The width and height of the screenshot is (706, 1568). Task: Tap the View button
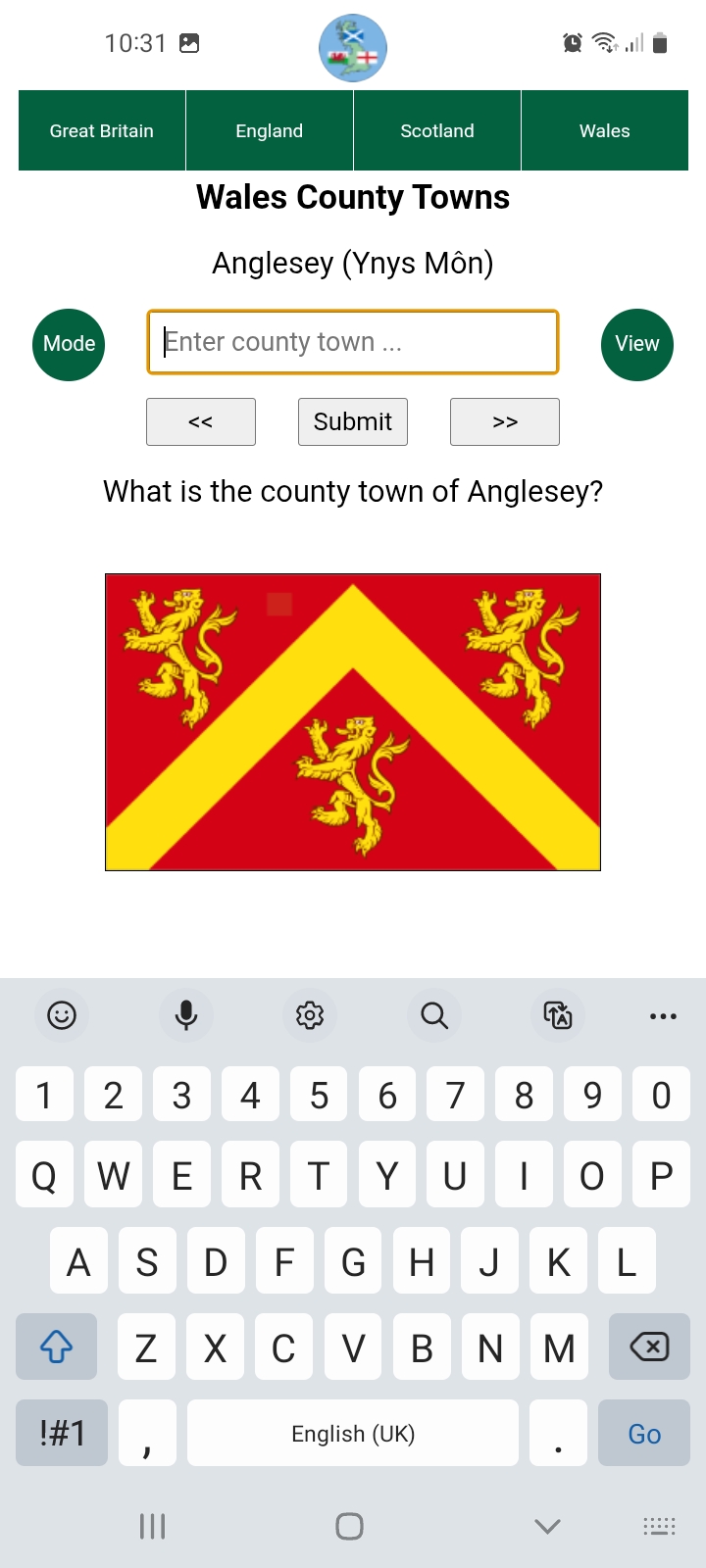[636, 344]
